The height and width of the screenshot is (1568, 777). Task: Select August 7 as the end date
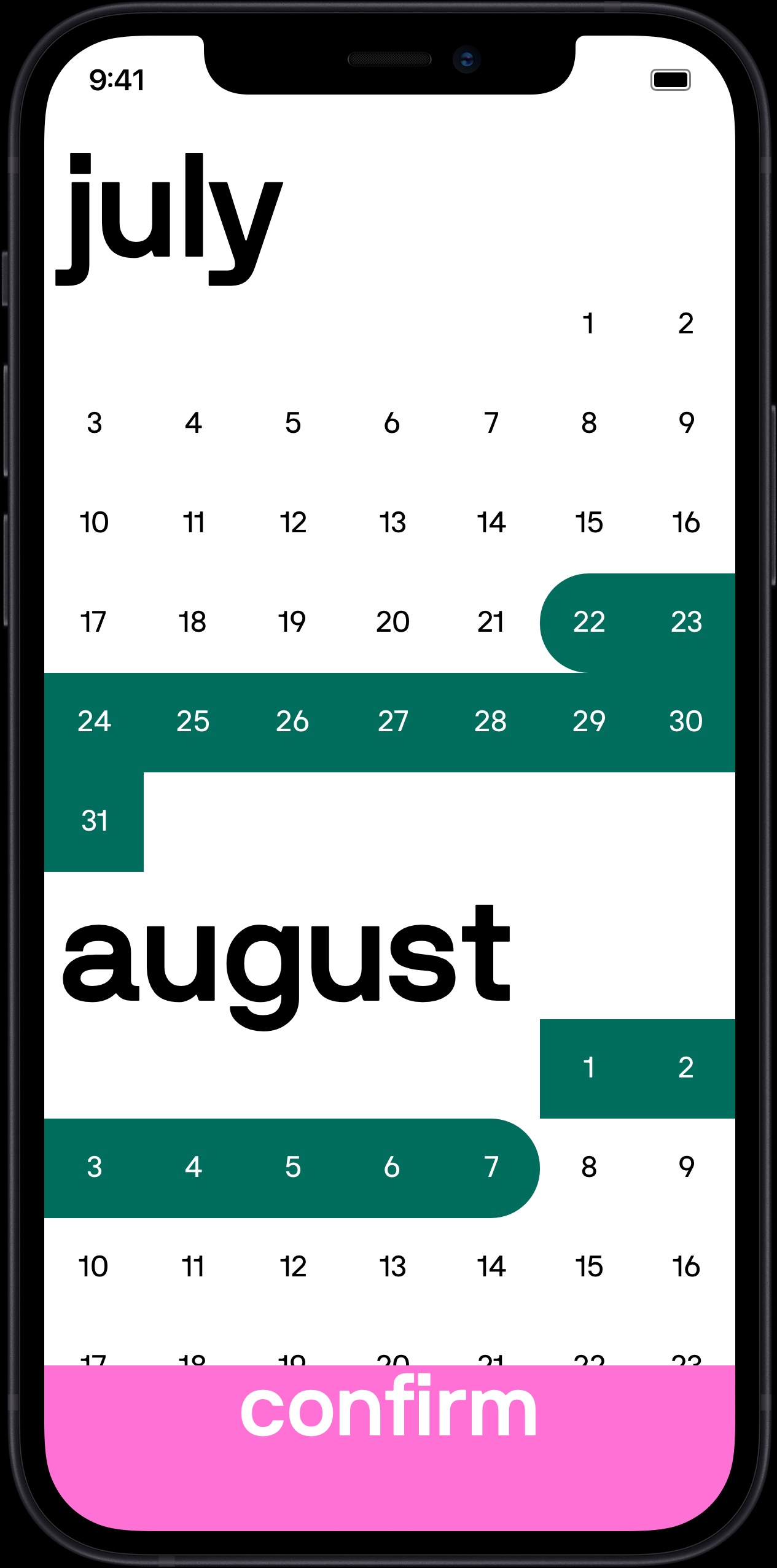pos(490,1168)
